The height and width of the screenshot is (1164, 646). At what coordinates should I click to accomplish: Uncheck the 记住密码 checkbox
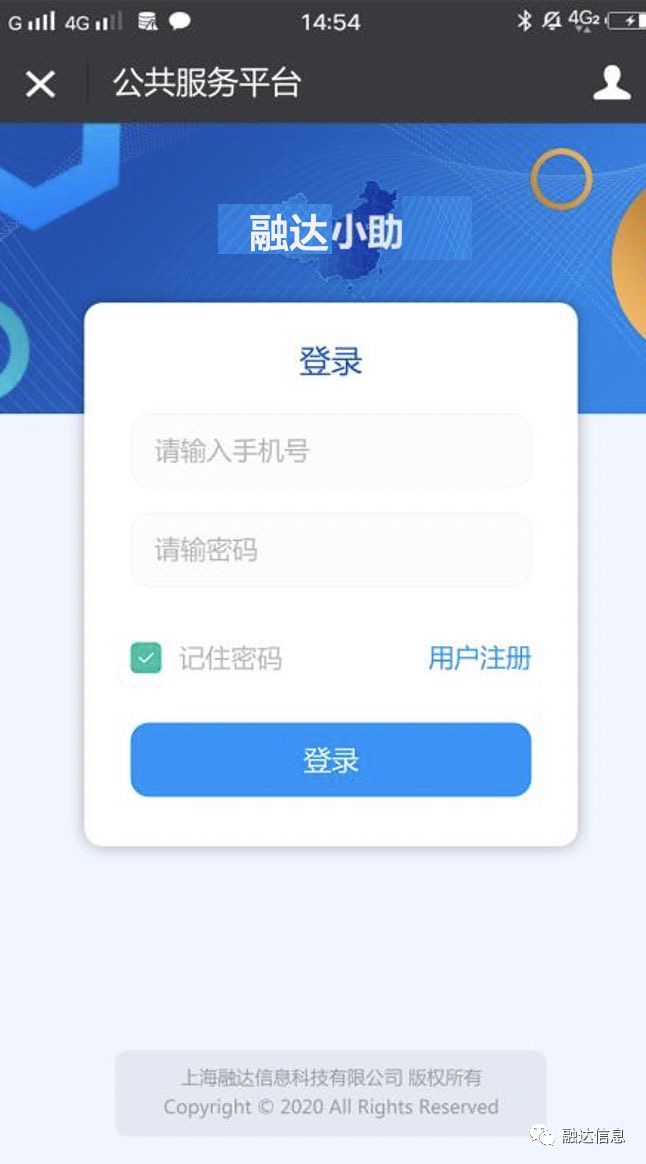pyautogui.click(x=146, y=658)
